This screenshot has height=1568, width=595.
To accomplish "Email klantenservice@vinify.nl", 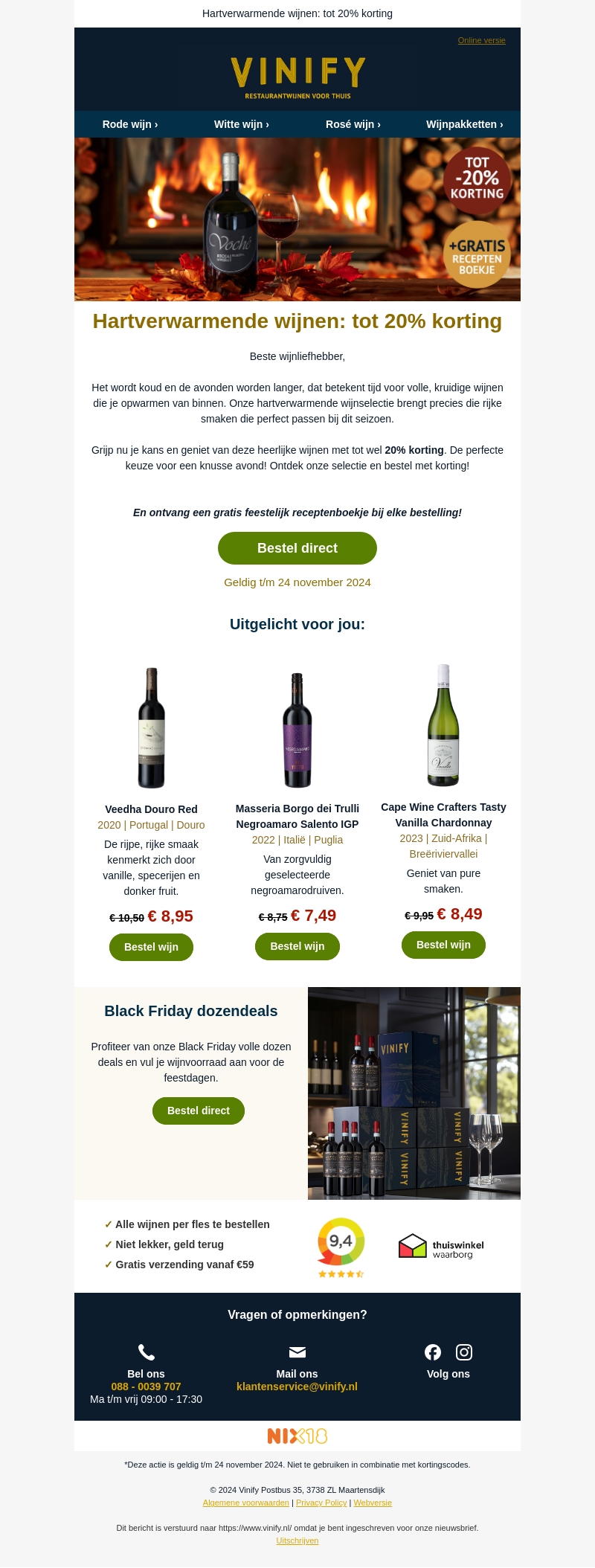I will (x=297, y=1387).
